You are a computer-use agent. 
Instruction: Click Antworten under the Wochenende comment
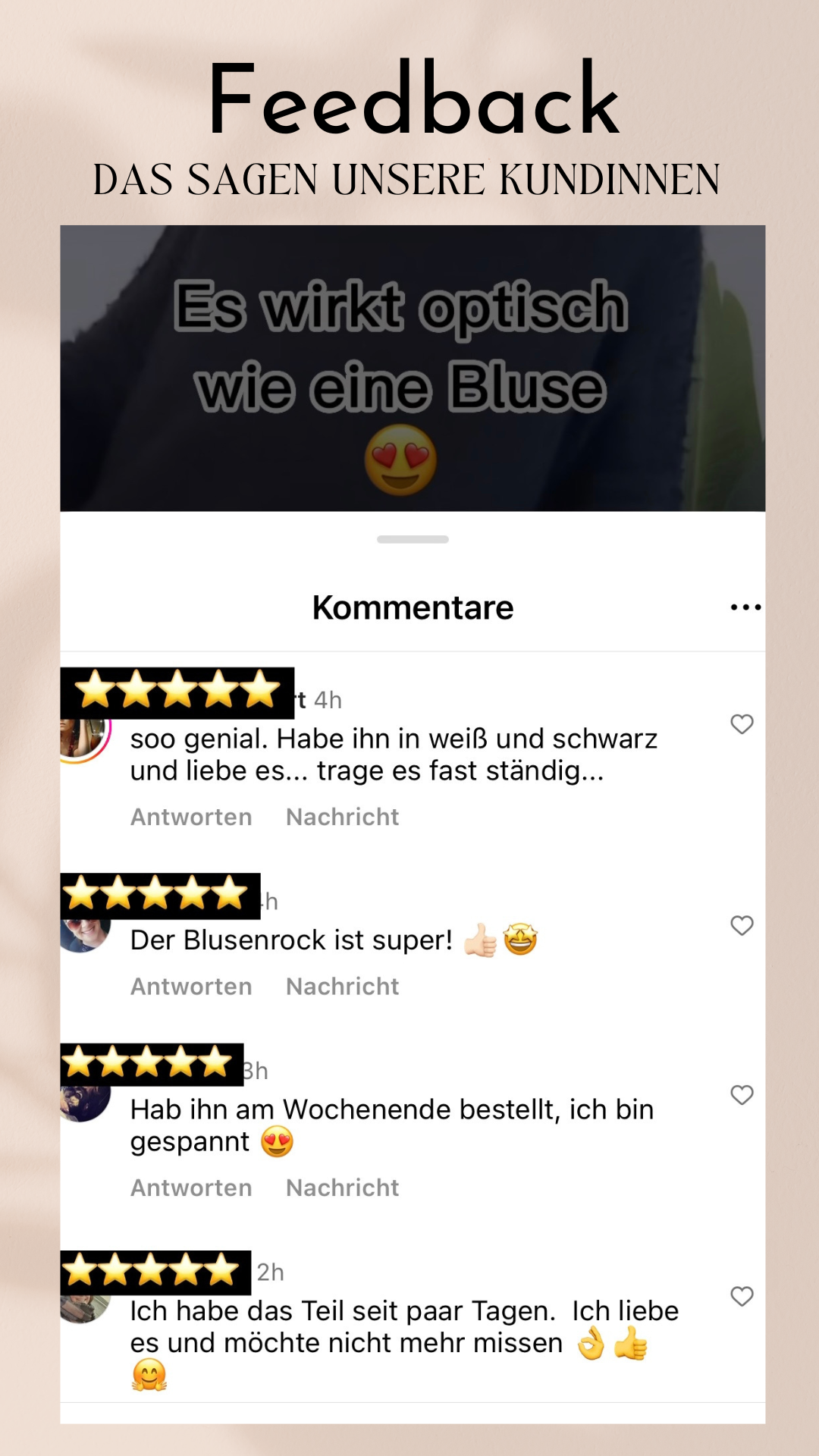[x=190, y=1187]
